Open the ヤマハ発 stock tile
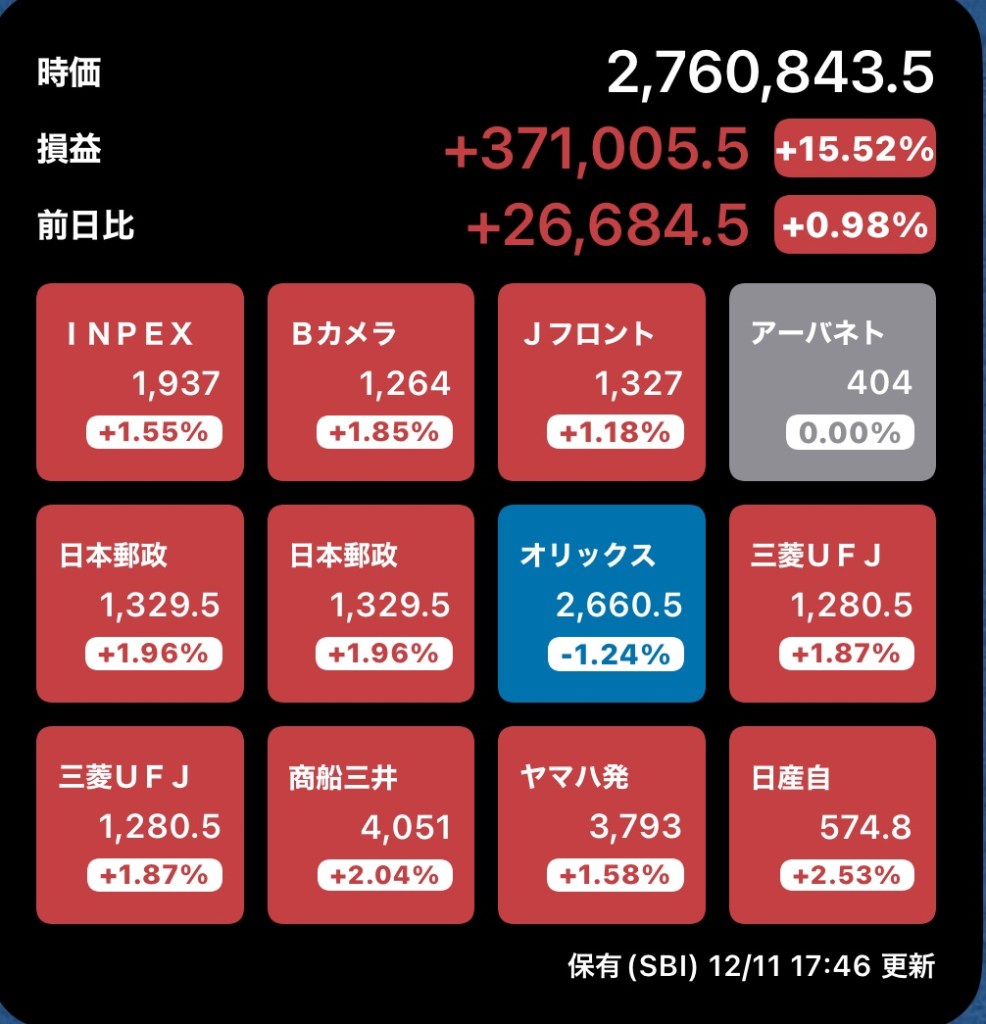The height and width of the screenshot is (1024, 986). coord(601,825)
